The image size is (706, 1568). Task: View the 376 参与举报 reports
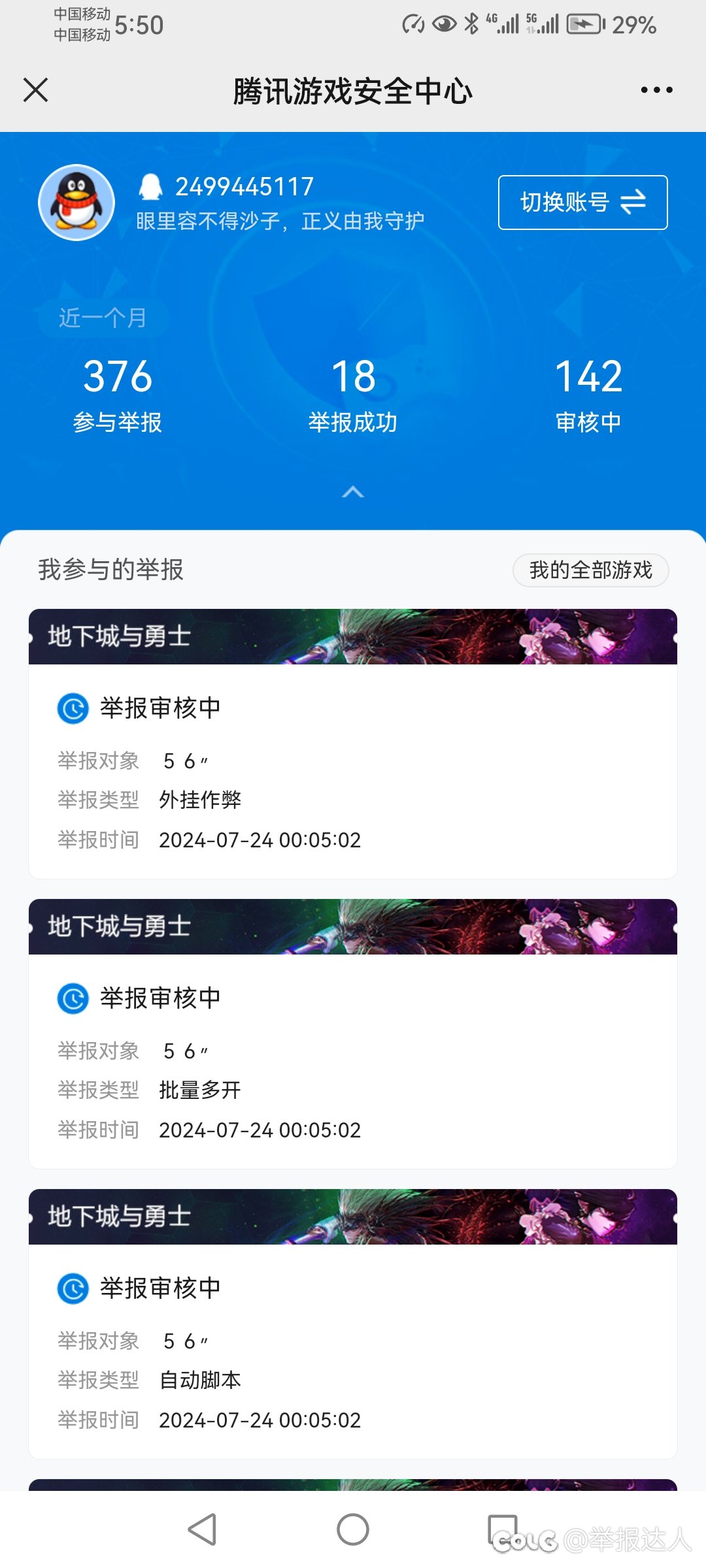(118, 395)
